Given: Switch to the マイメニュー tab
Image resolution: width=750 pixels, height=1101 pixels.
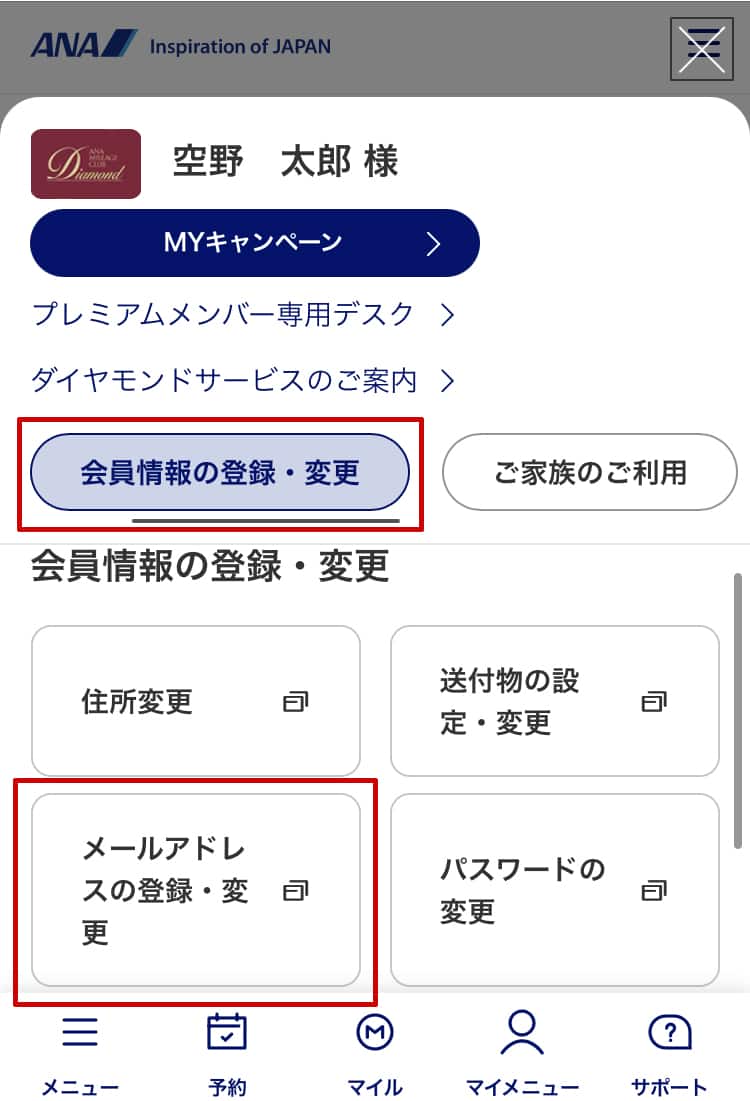Looking at the screenshot, I should point(522,1052).
